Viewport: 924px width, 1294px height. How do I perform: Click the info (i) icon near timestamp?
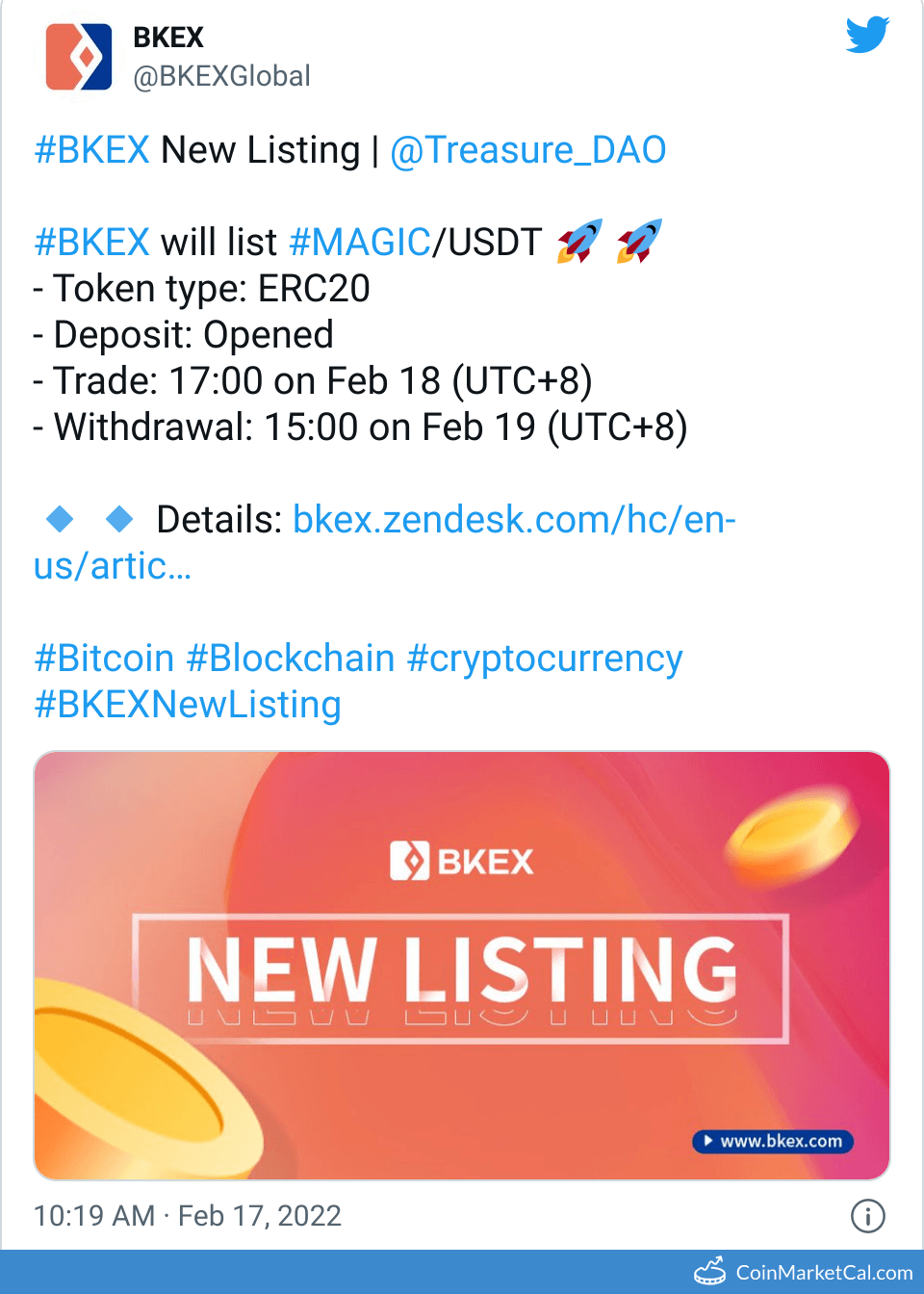click(867, 1216)
